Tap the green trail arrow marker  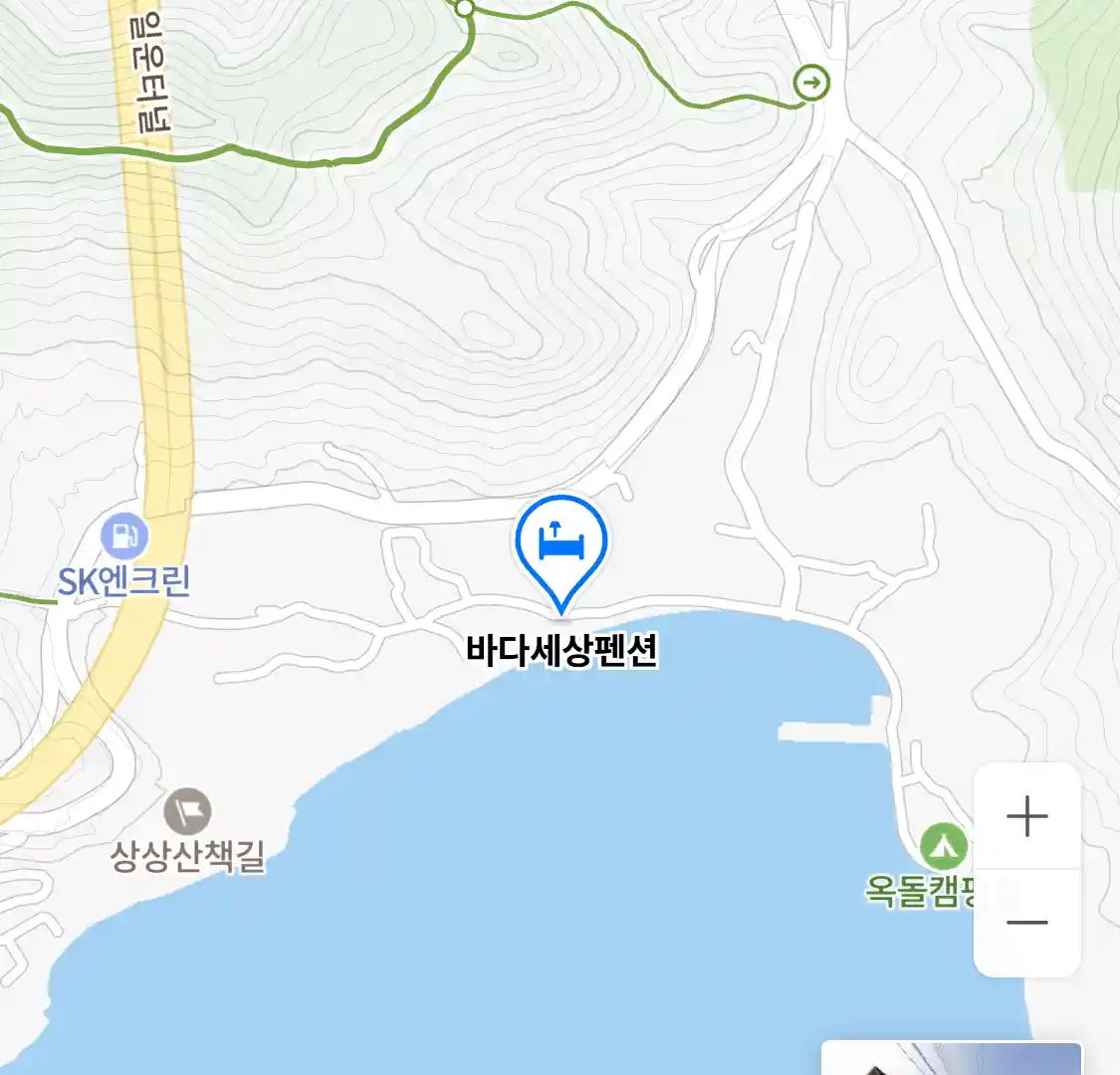pyautogui.click(x=812, y=83)
